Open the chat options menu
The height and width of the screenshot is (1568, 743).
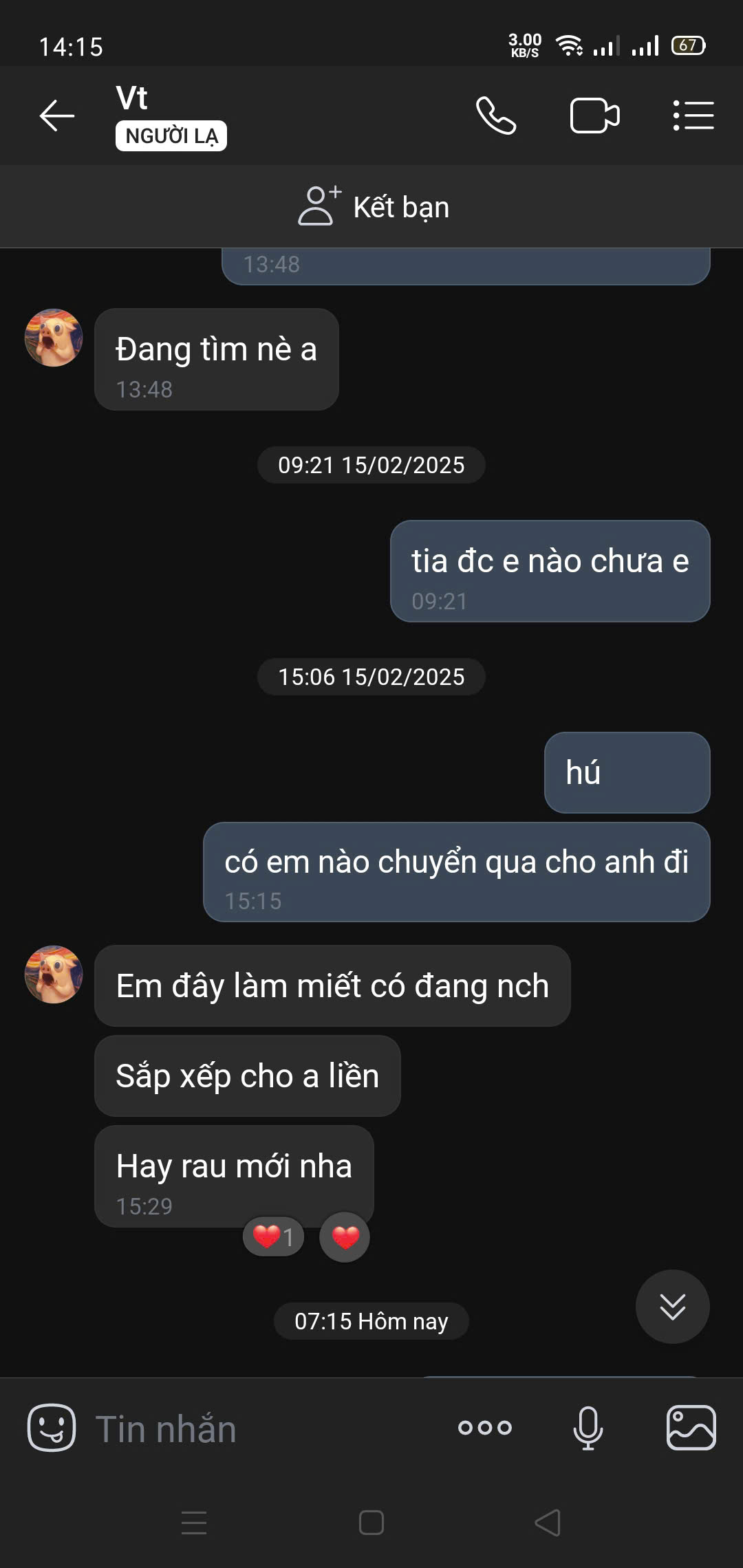click(x=693, y=115)
